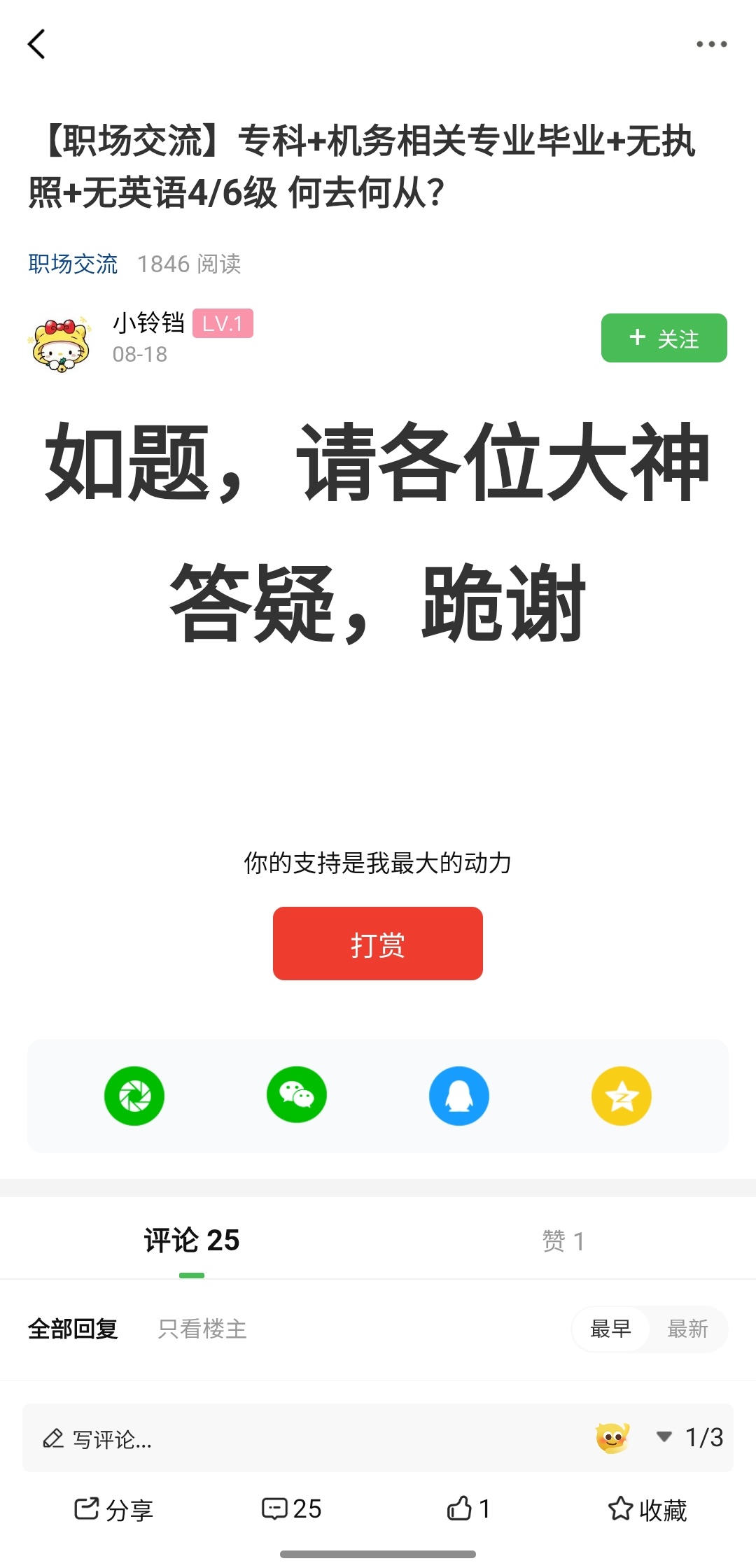This screenshot has height=1568, width=756.
Task: Open the three-dot overflow menu
Action: [x=711, y=44]
